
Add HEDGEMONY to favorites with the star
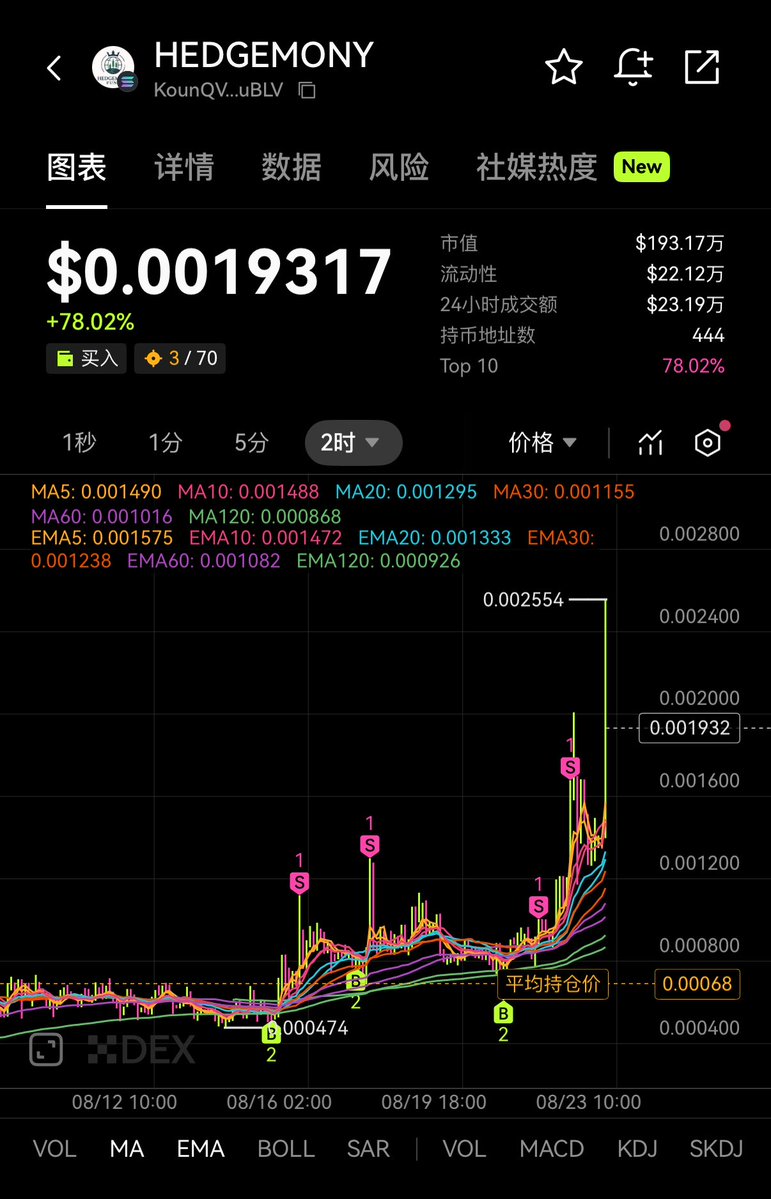pos(563,67)
